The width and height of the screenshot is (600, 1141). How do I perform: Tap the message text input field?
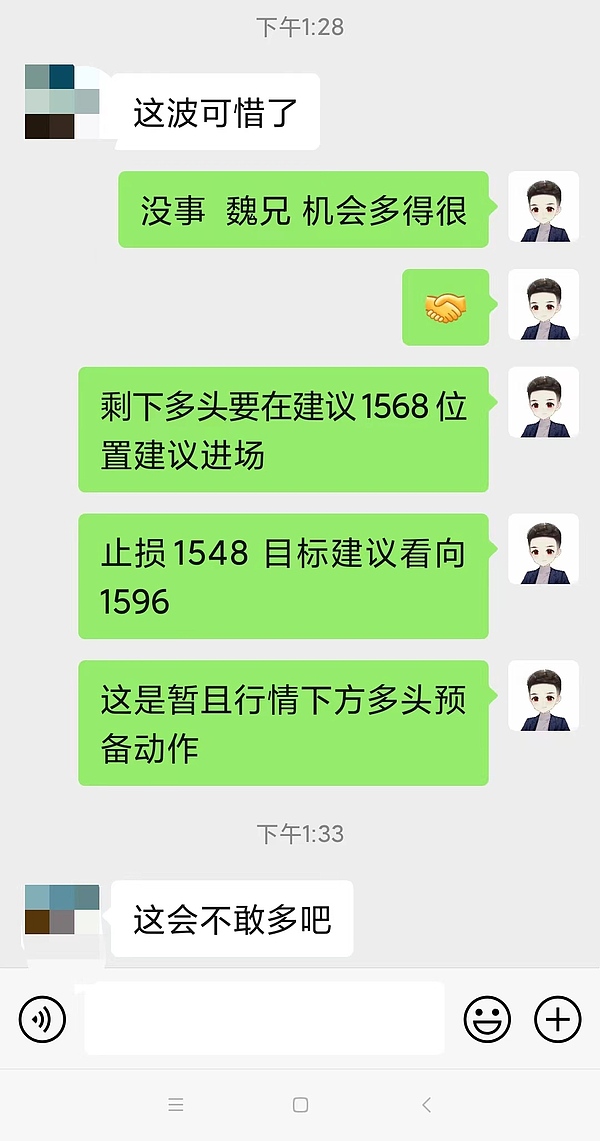(264, 1018)
